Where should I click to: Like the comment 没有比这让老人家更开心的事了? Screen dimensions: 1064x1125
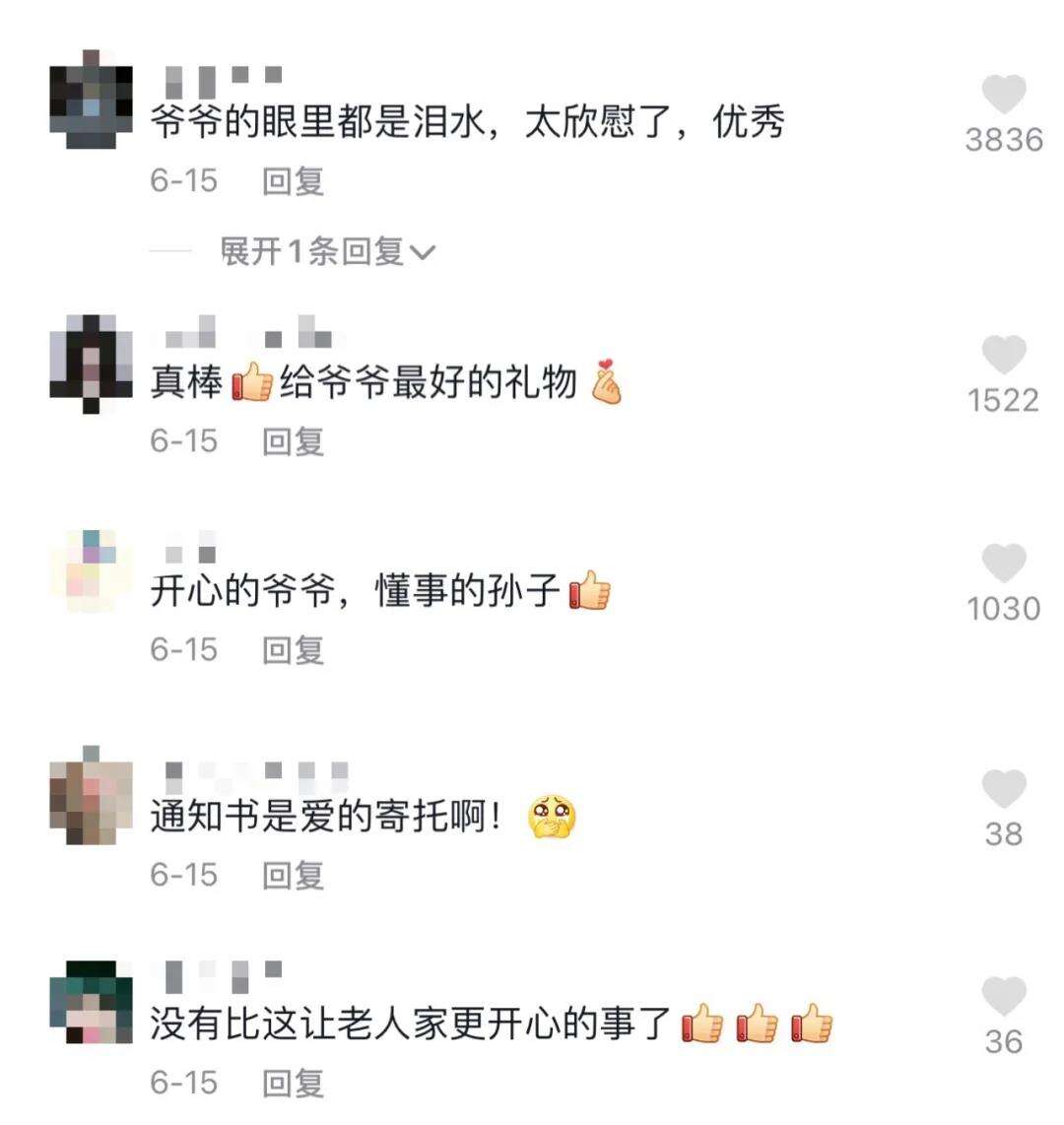tap(1004, 997)
